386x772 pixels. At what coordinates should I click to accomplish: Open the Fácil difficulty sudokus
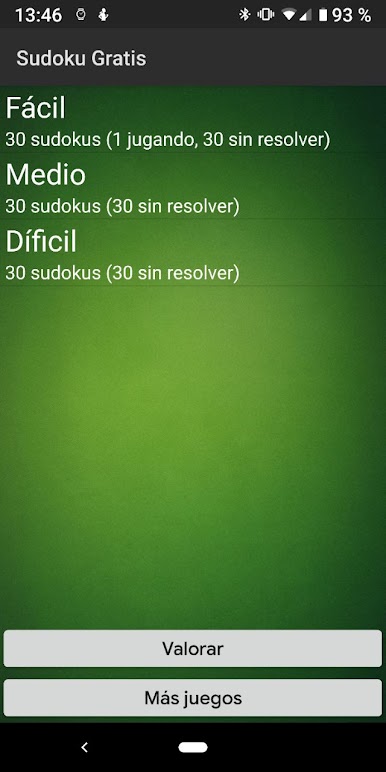[x=193, y=120]
